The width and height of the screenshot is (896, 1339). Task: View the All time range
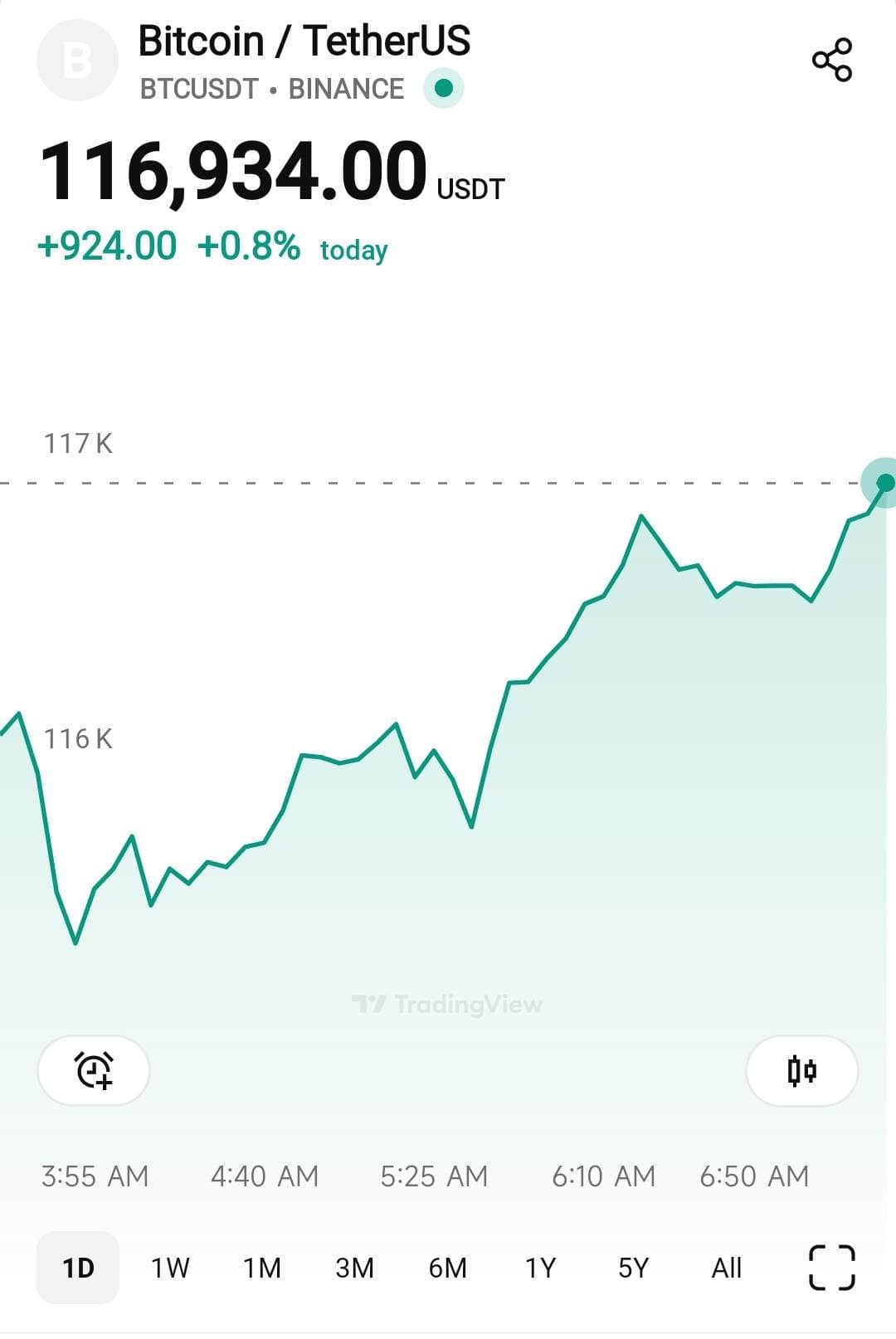pyautogui.click(x=726, y=1268)
